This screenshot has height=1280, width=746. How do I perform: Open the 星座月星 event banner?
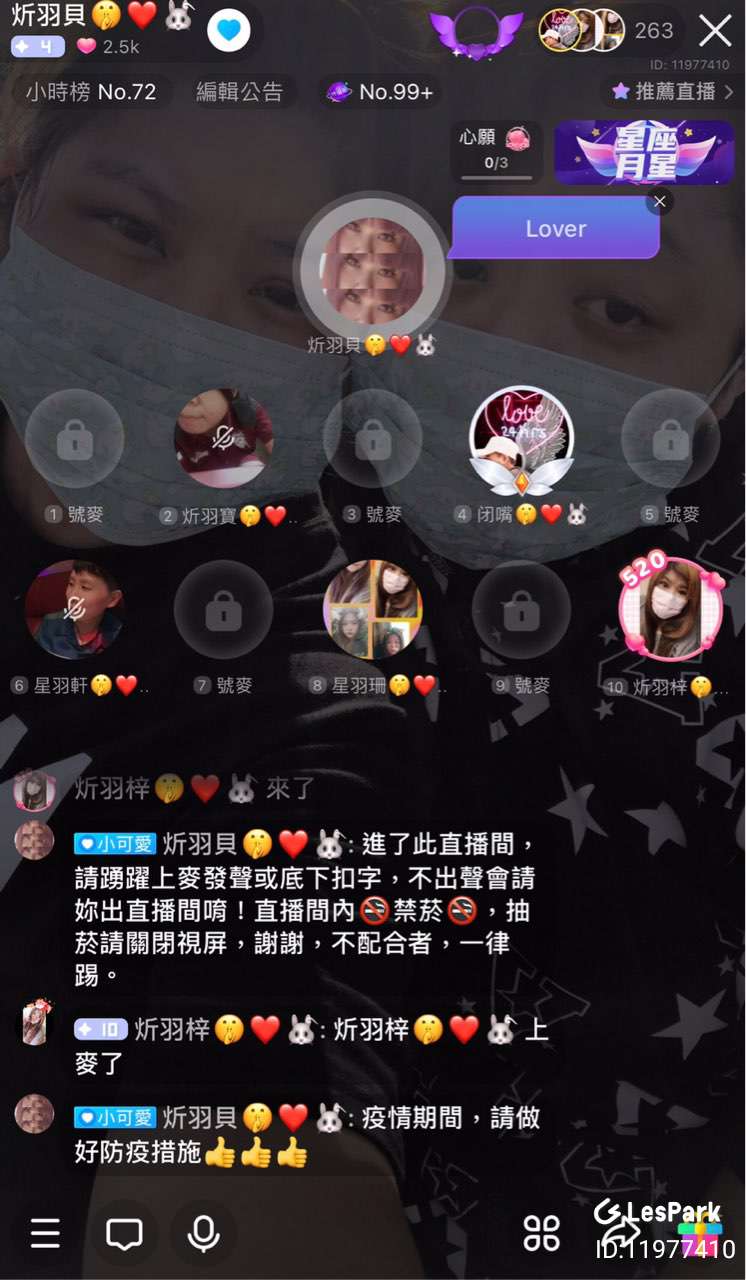[x=643, y=152]
